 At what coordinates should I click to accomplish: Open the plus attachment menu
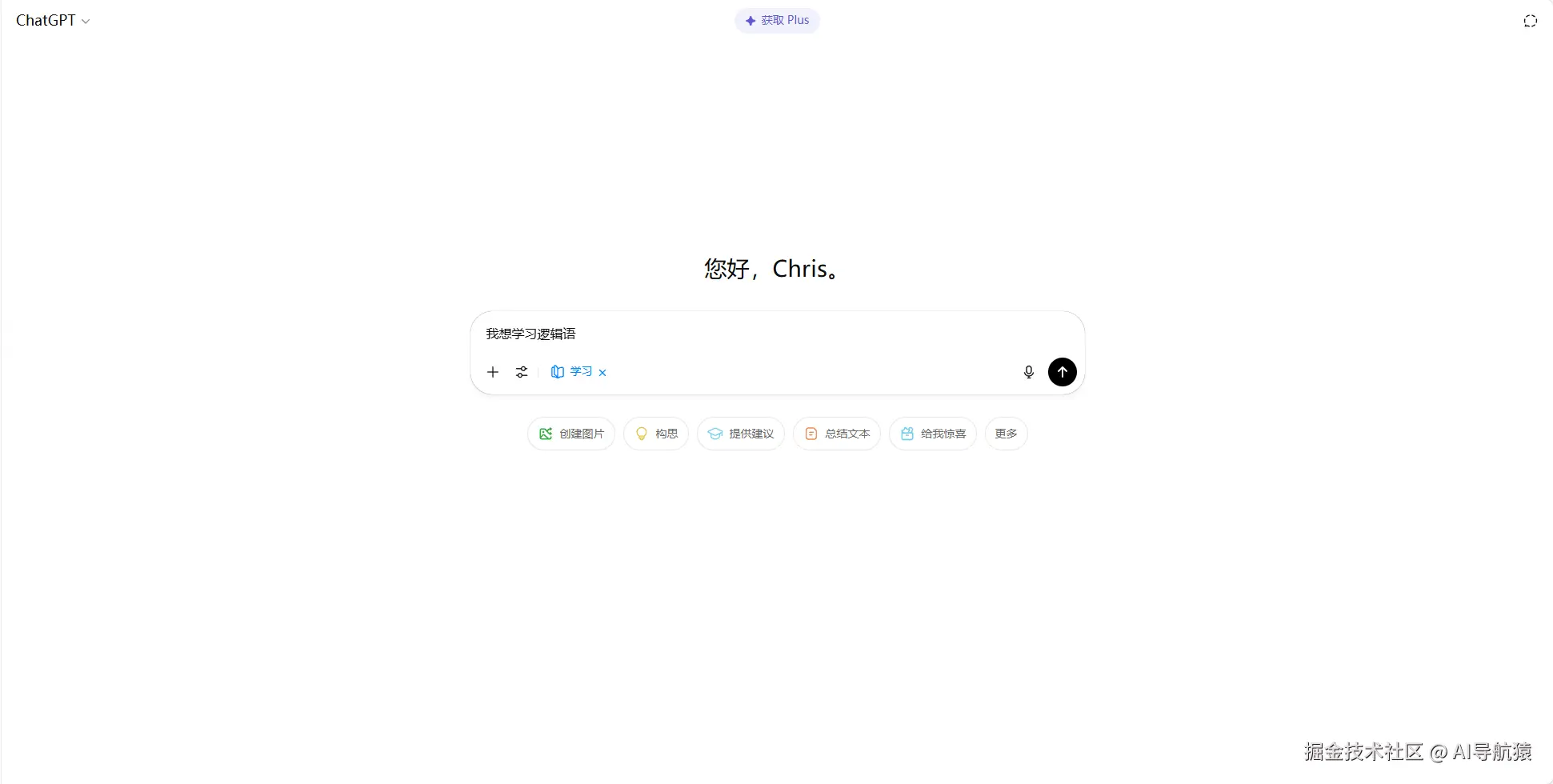point(493,372)
